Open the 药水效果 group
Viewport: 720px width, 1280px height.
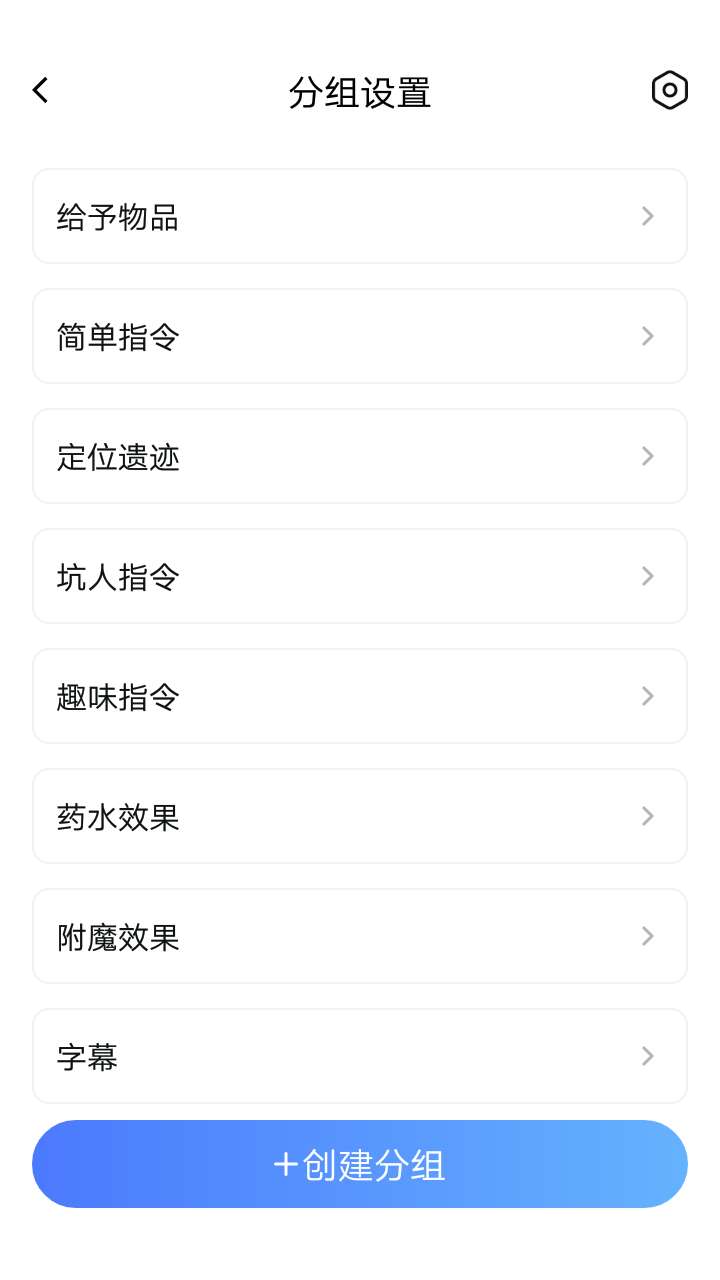click(360, 816)
